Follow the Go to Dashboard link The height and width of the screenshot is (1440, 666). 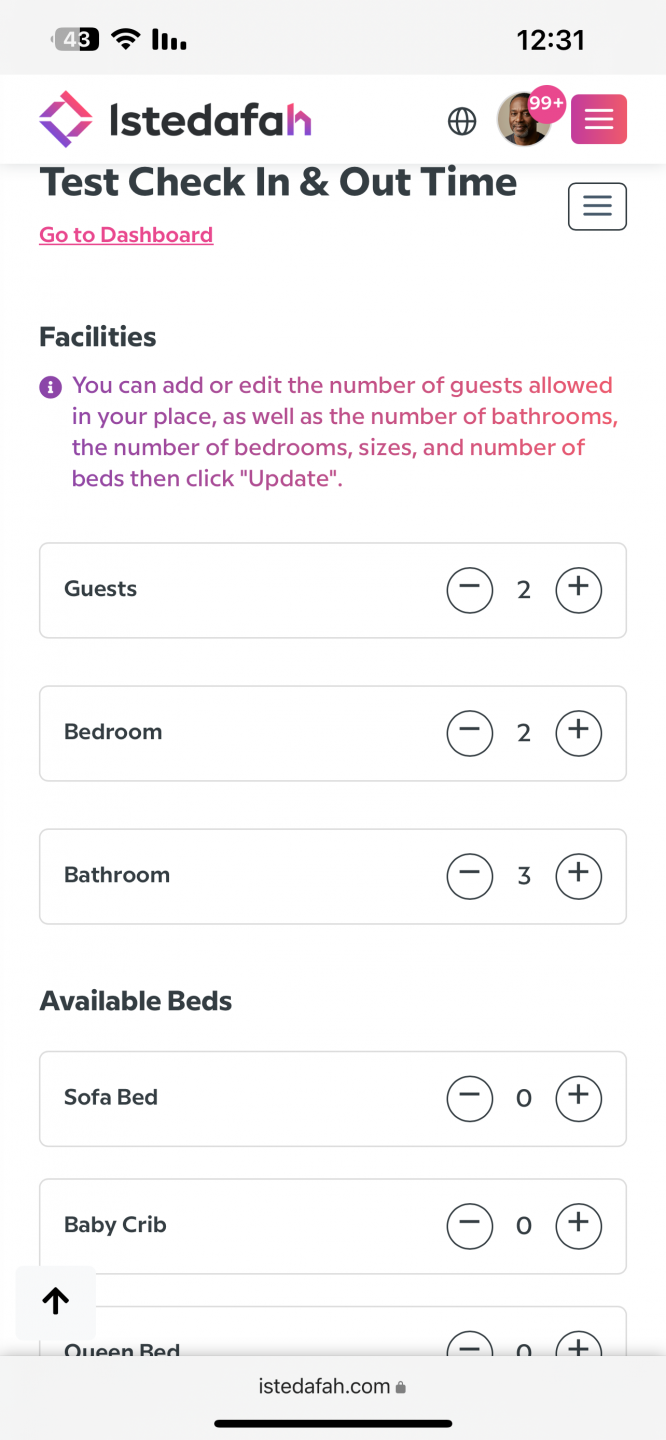tap(126, 235)
